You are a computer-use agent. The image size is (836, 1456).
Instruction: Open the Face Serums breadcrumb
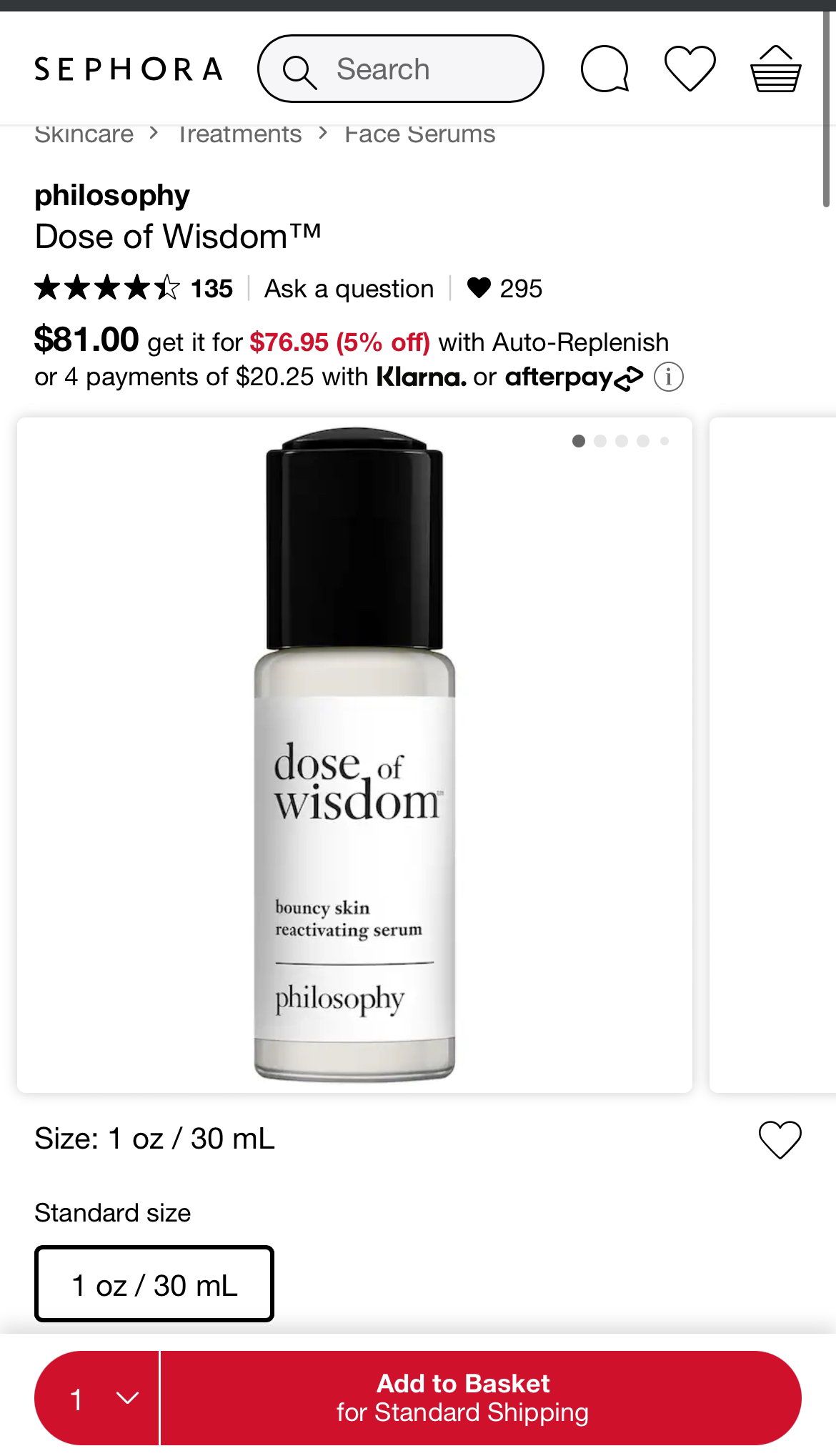pos(419,133)
